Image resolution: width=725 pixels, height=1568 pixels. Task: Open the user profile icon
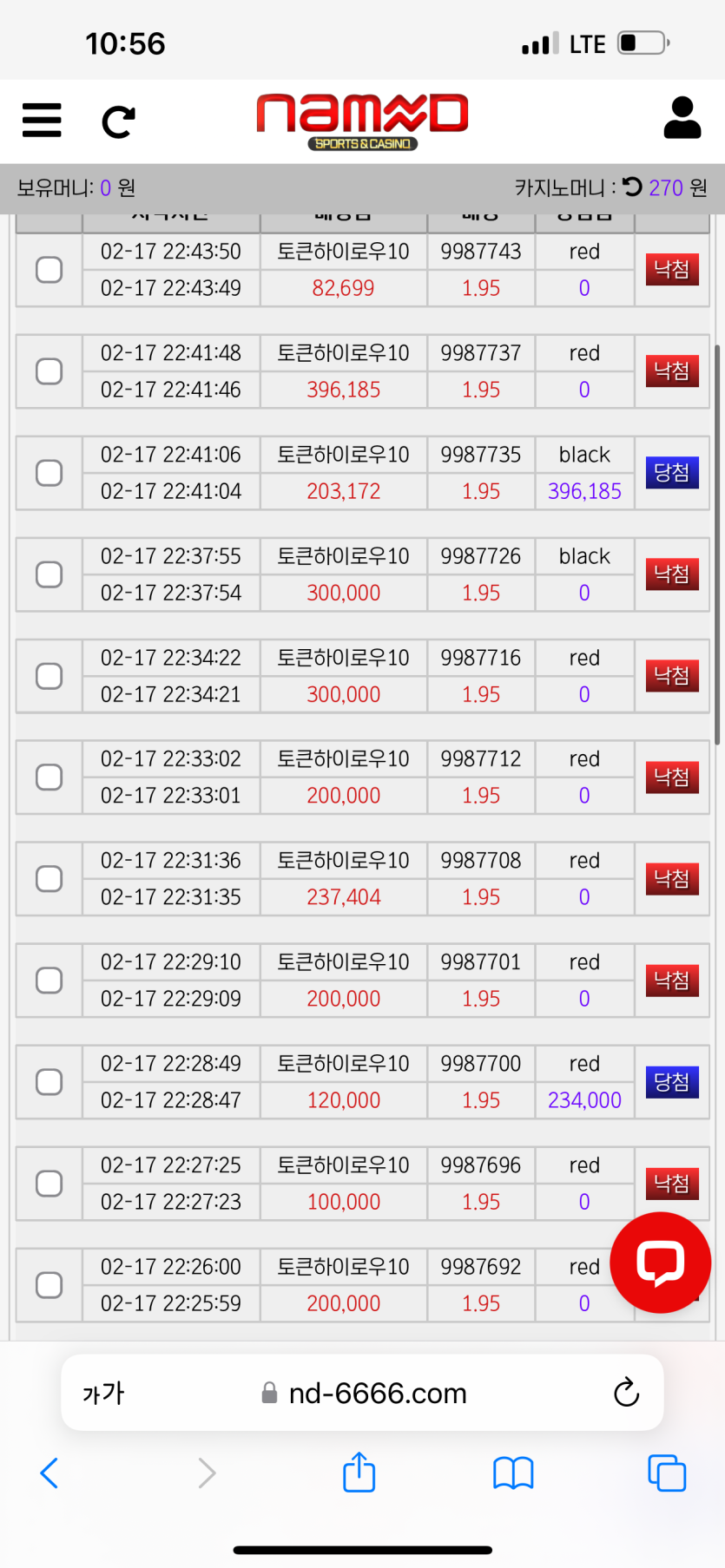tap(682, 118)
